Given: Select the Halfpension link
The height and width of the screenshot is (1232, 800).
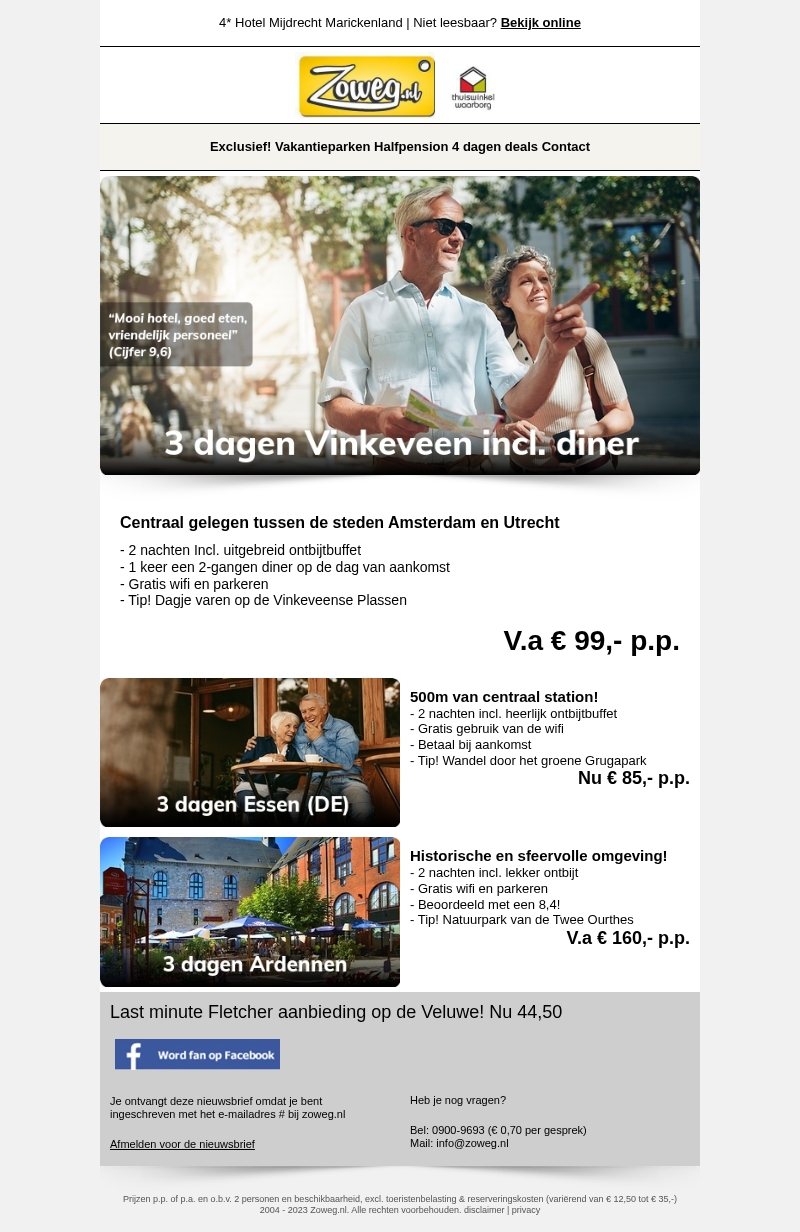Looking at the screenshot, I should point(411,147).
